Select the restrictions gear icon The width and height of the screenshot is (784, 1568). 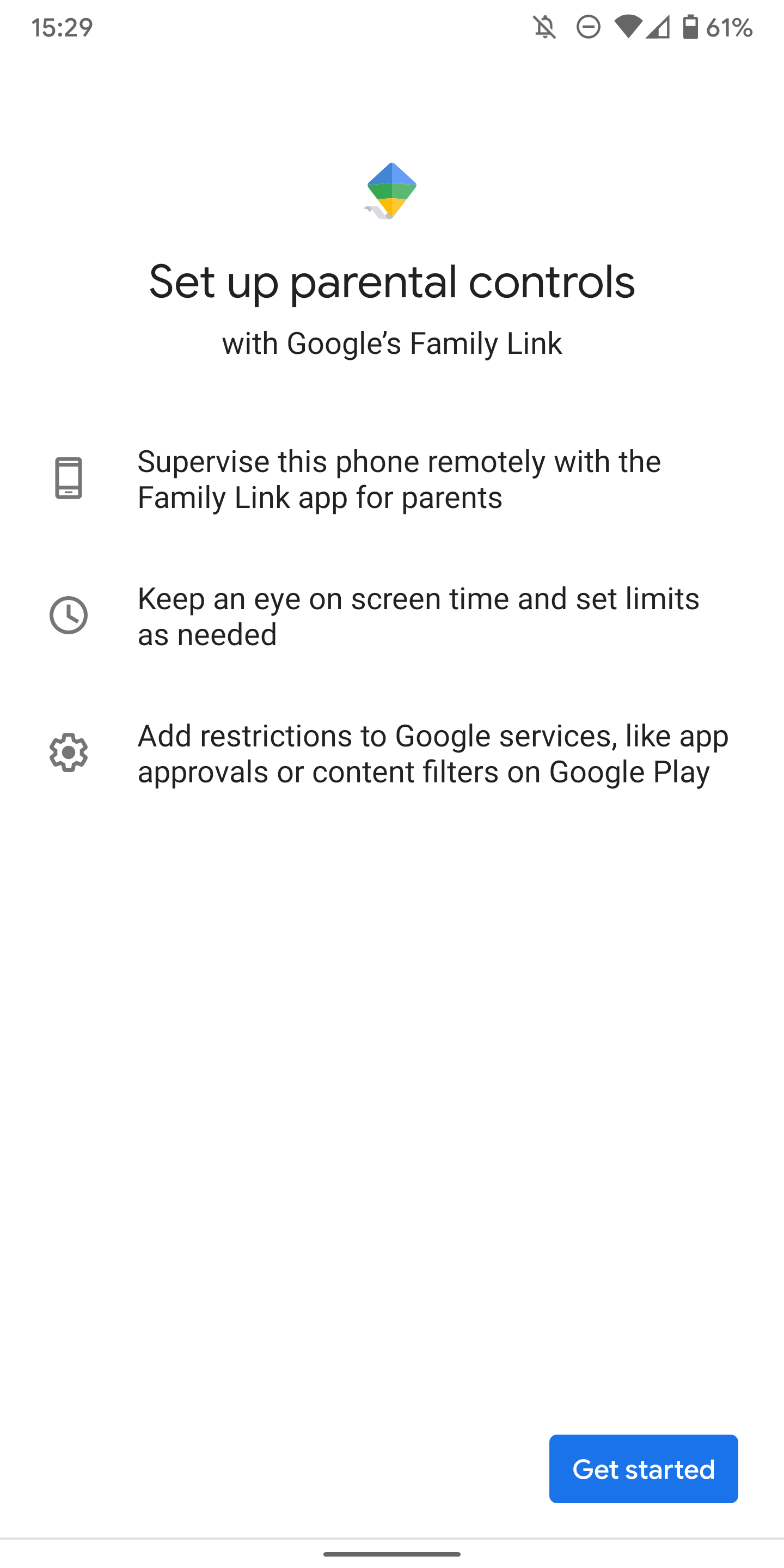[68, 753]
